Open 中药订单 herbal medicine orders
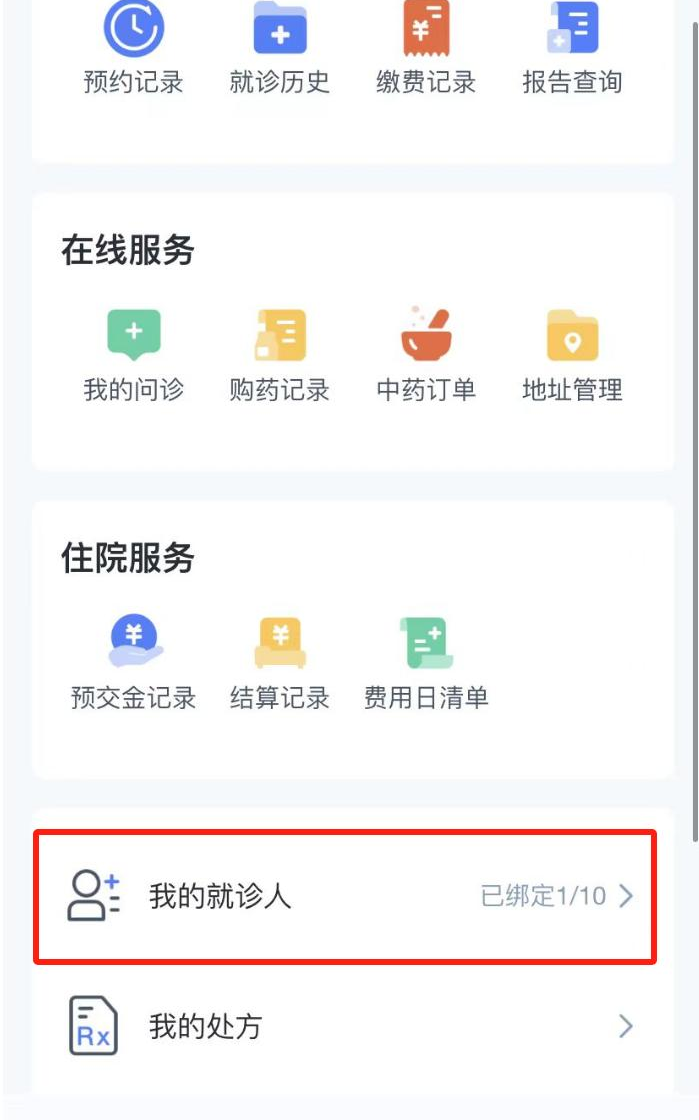 click(x=426, y=356)
